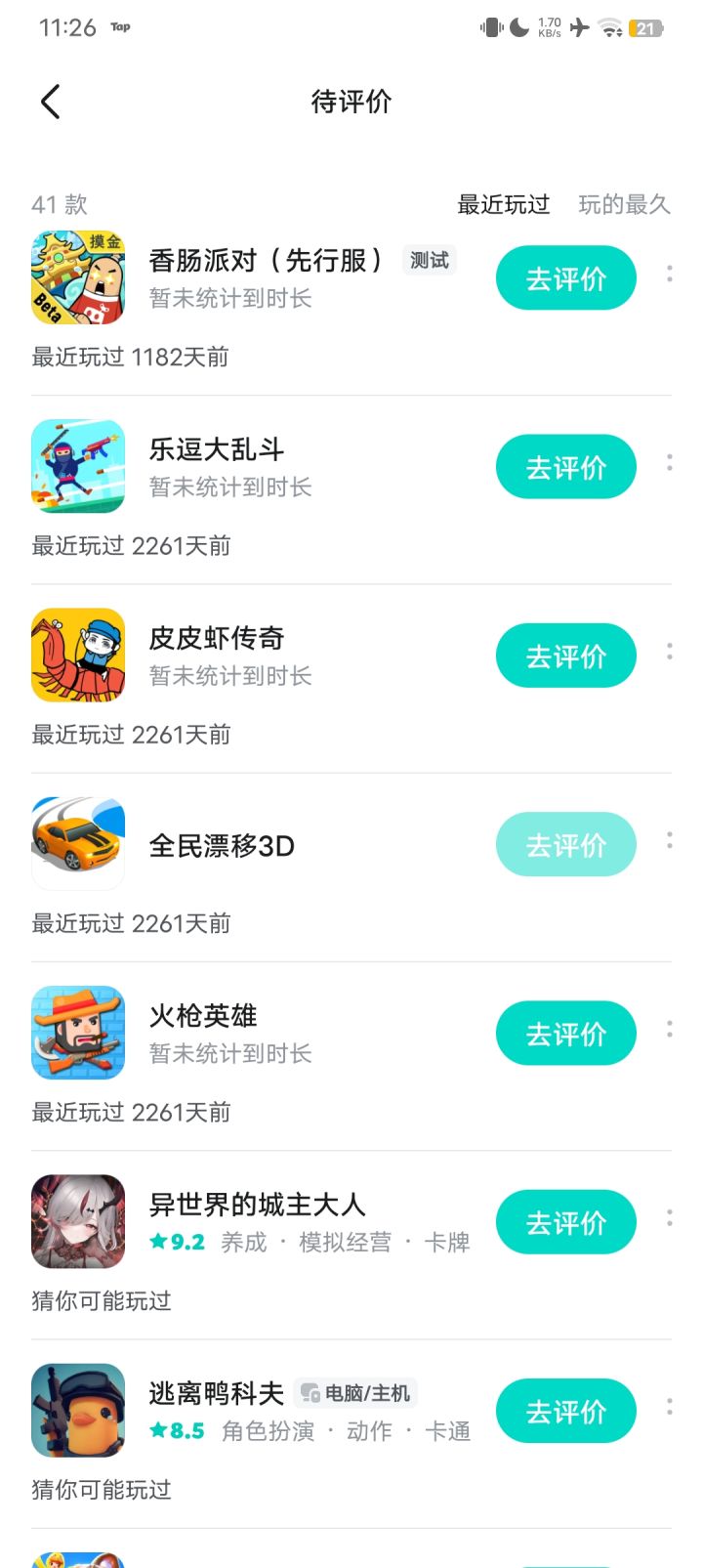Image resolution: width=703 pixels, height=1568 pixels.
Task: Tap 去评价 for 异世界的城主大人
Action: pos(566,1221)
